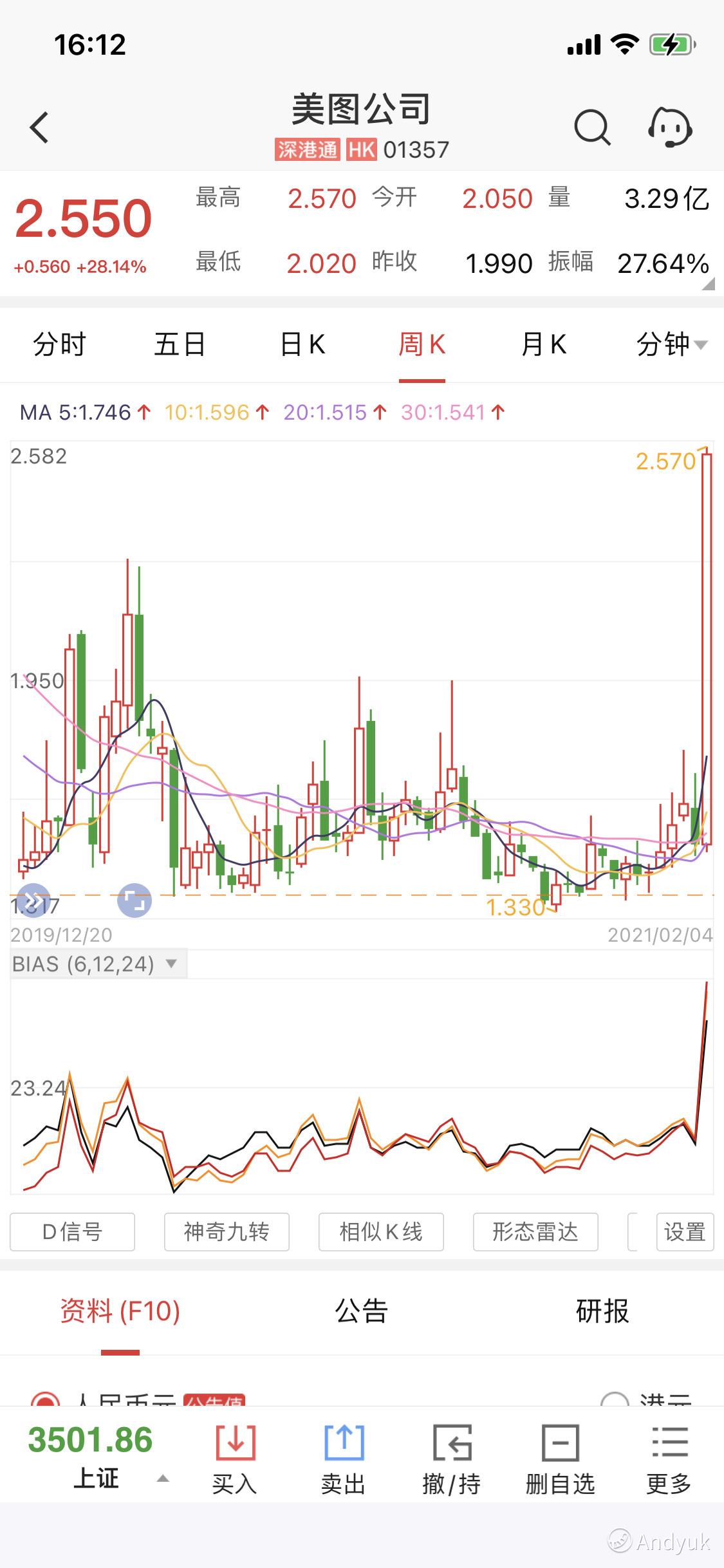The height and width of the screenshot is (1568, 724).
Task: Tap the 神奇九转 button
Action: click(227, 1232)
